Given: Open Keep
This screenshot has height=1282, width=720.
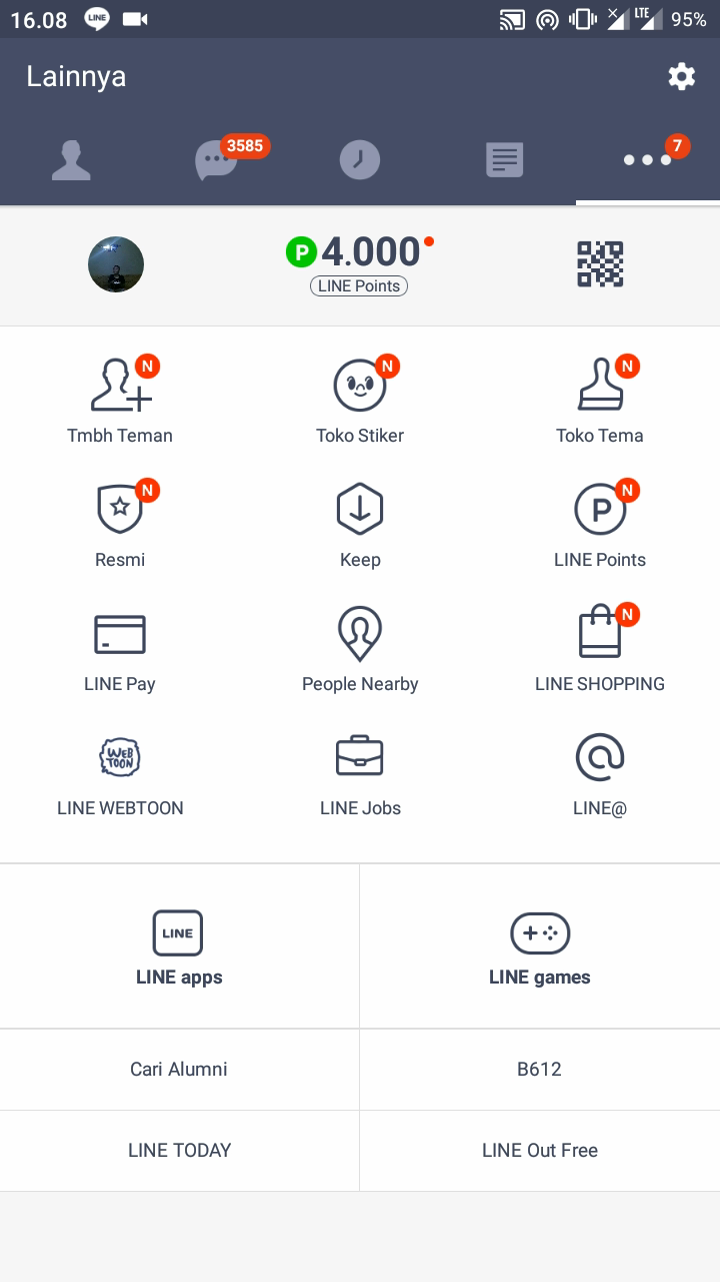Looking at the screenshot, I should pyautogui.click(x=360, y=524).
